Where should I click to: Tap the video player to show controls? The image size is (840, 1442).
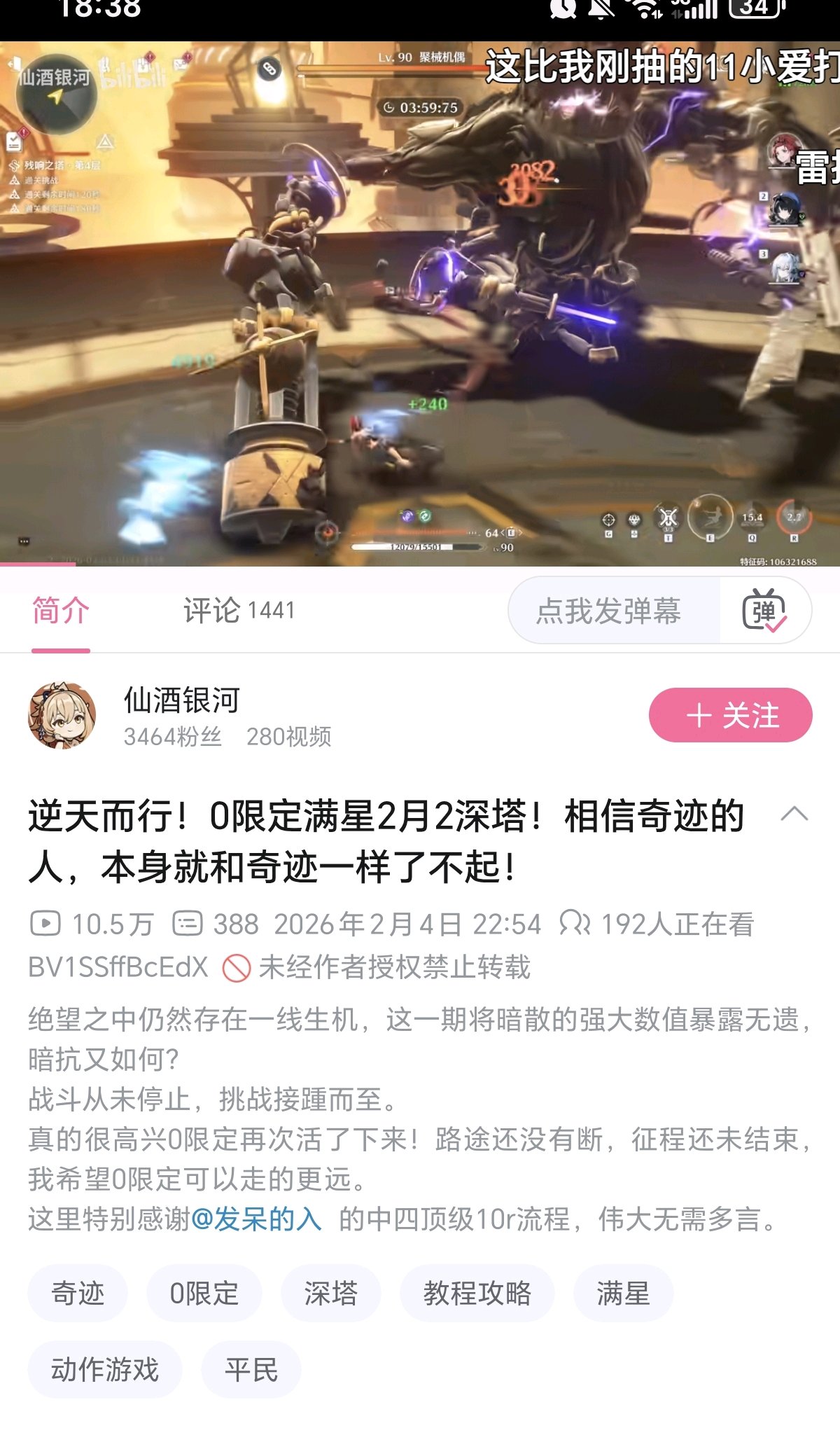420,303
